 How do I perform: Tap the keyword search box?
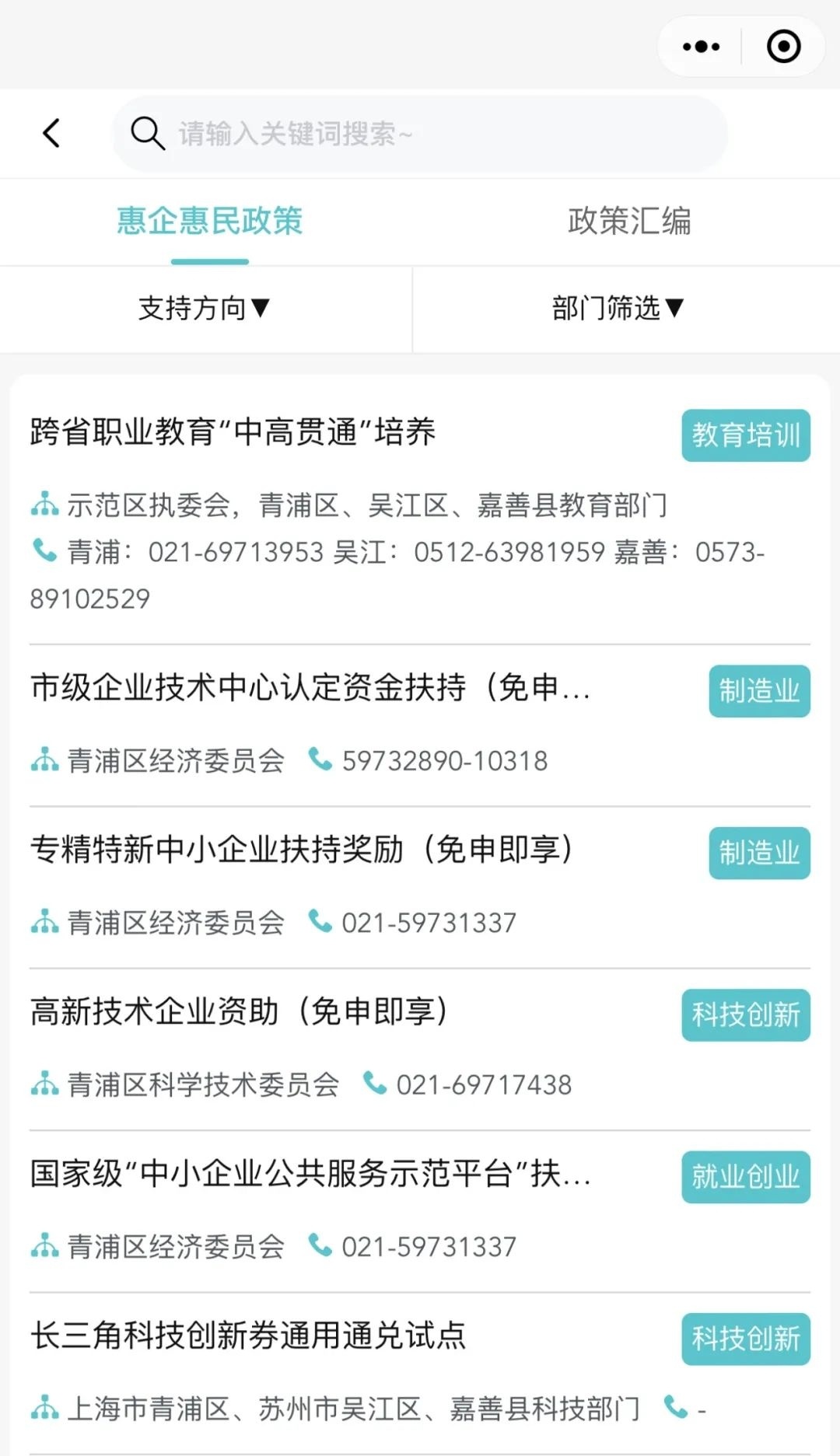(420, 134)
